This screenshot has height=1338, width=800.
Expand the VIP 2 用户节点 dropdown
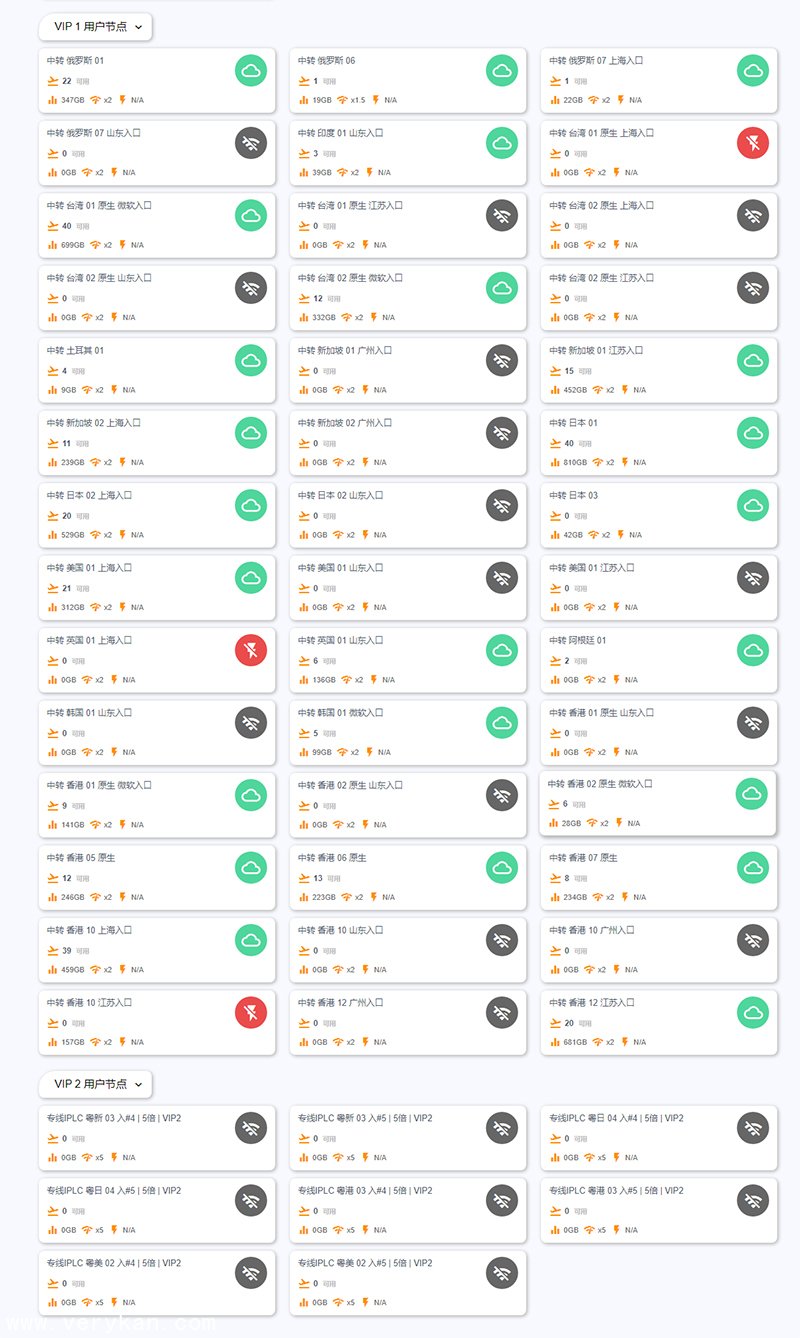click(x=95, y=1083)
